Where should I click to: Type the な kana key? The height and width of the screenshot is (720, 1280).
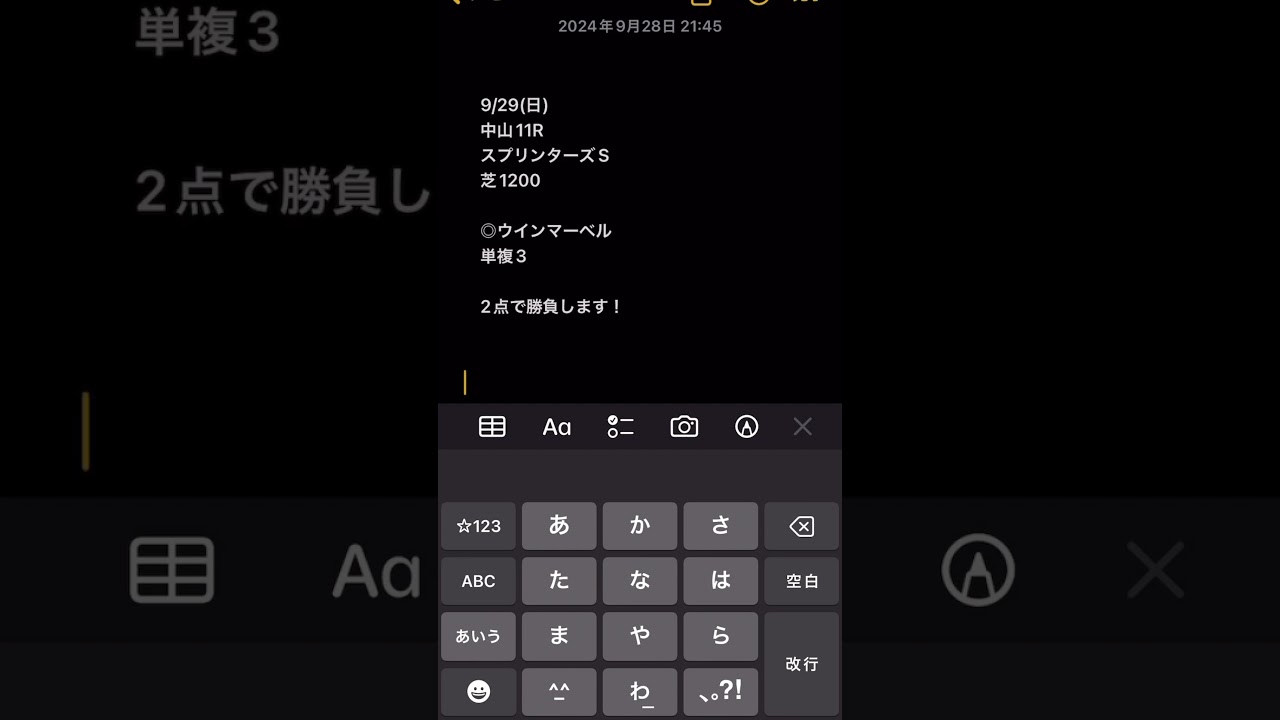pos(640,581)
